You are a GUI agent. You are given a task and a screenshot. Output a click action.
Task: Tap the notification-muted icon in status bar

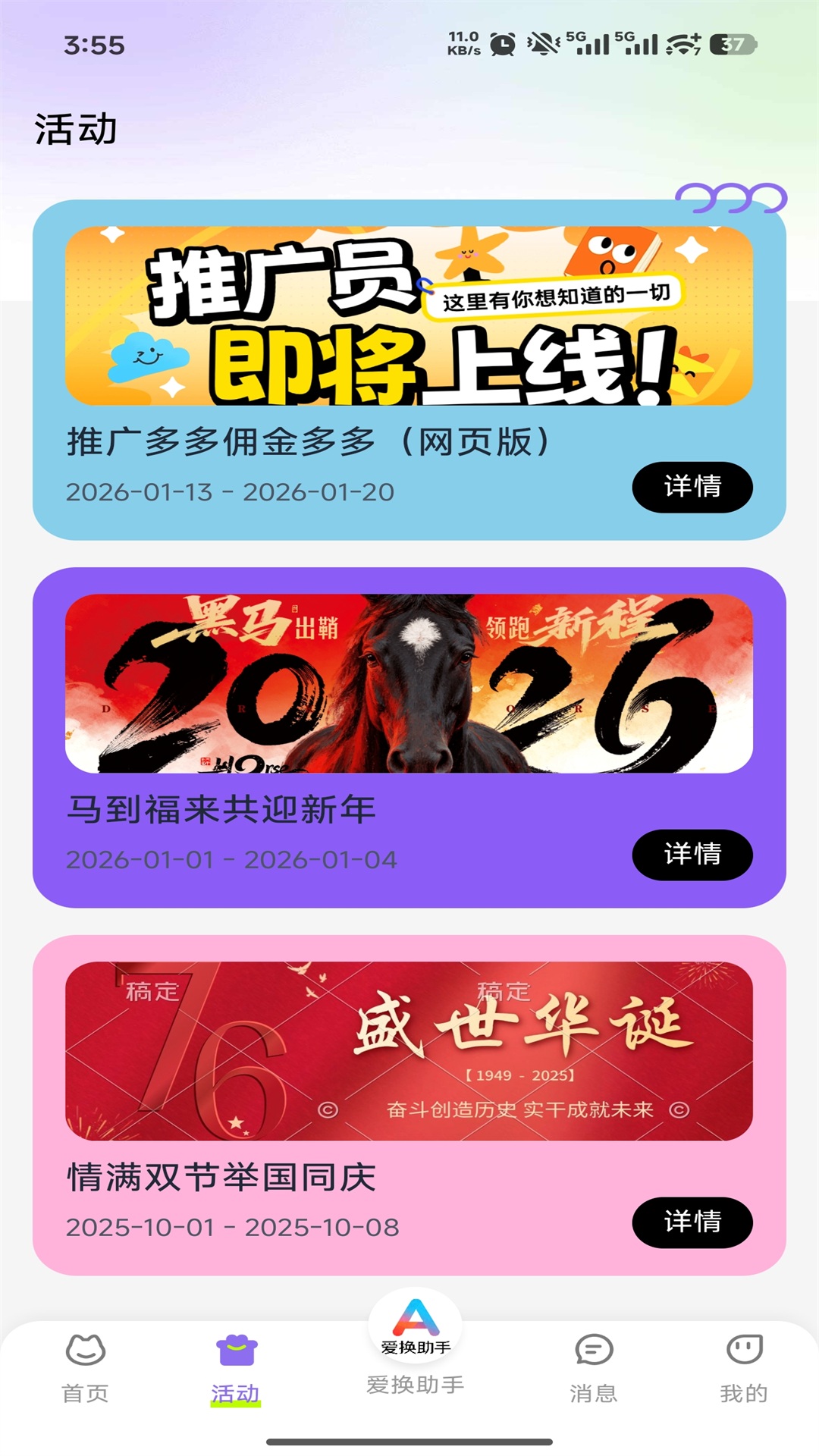[x=540, y=44]
